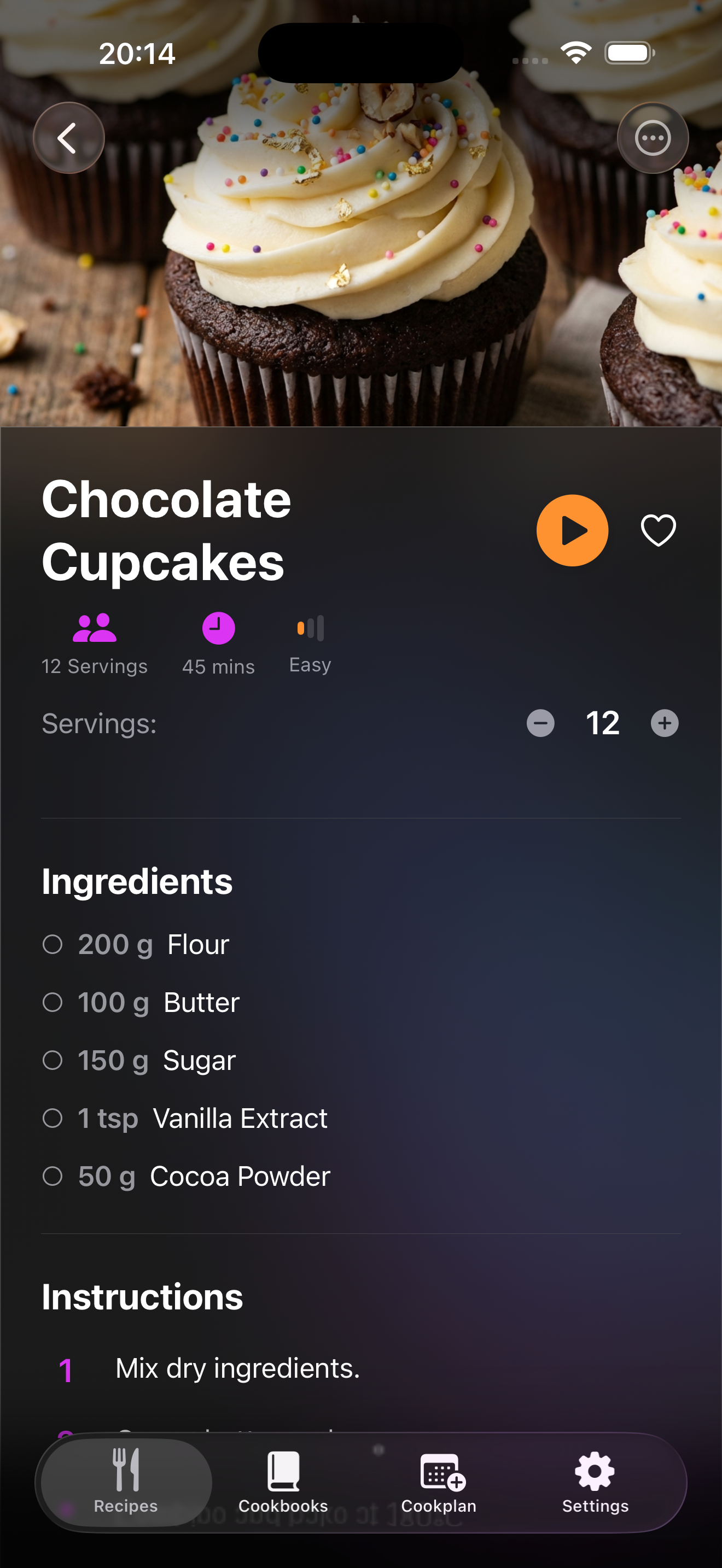
Task: Switch to the Recipes tab
Action: coord(126,1482)
